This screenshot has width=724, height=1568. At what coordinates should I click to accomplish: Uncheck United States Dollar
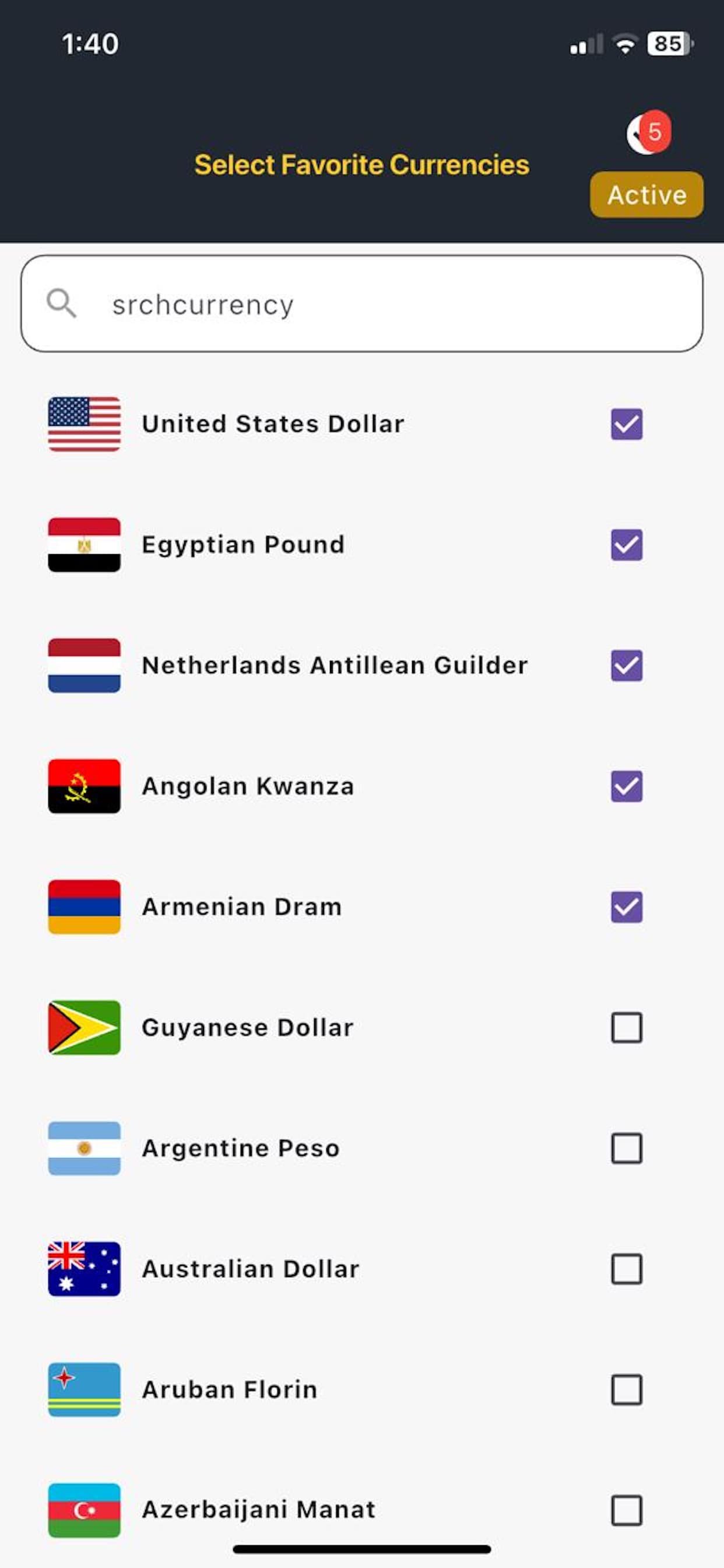[x=627, y=424]
